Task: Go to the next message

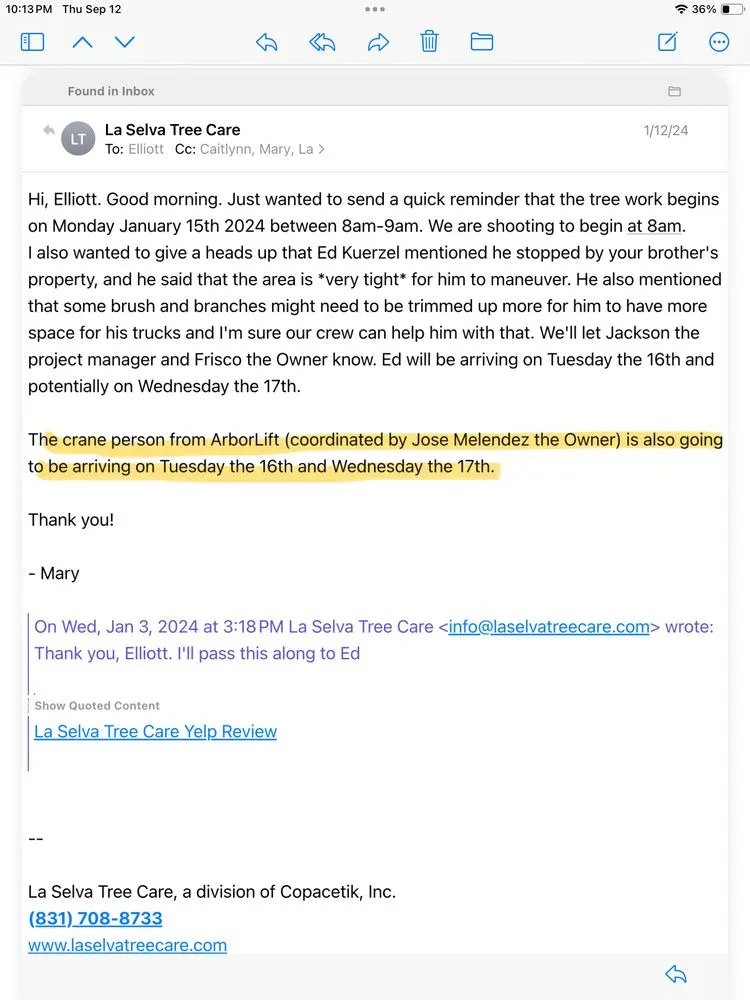Action: pos(124,42)
